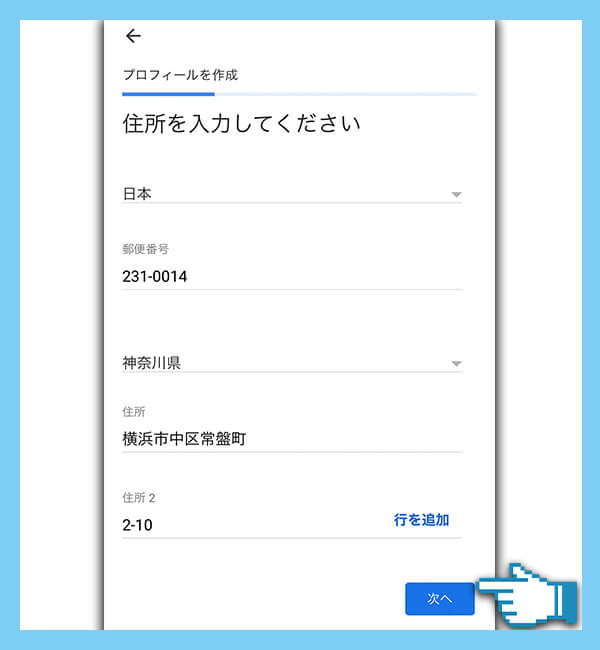The width and height of the screenshot is (600, 650).
Task: Tap the 住所 address field
Action: (291, 438)
